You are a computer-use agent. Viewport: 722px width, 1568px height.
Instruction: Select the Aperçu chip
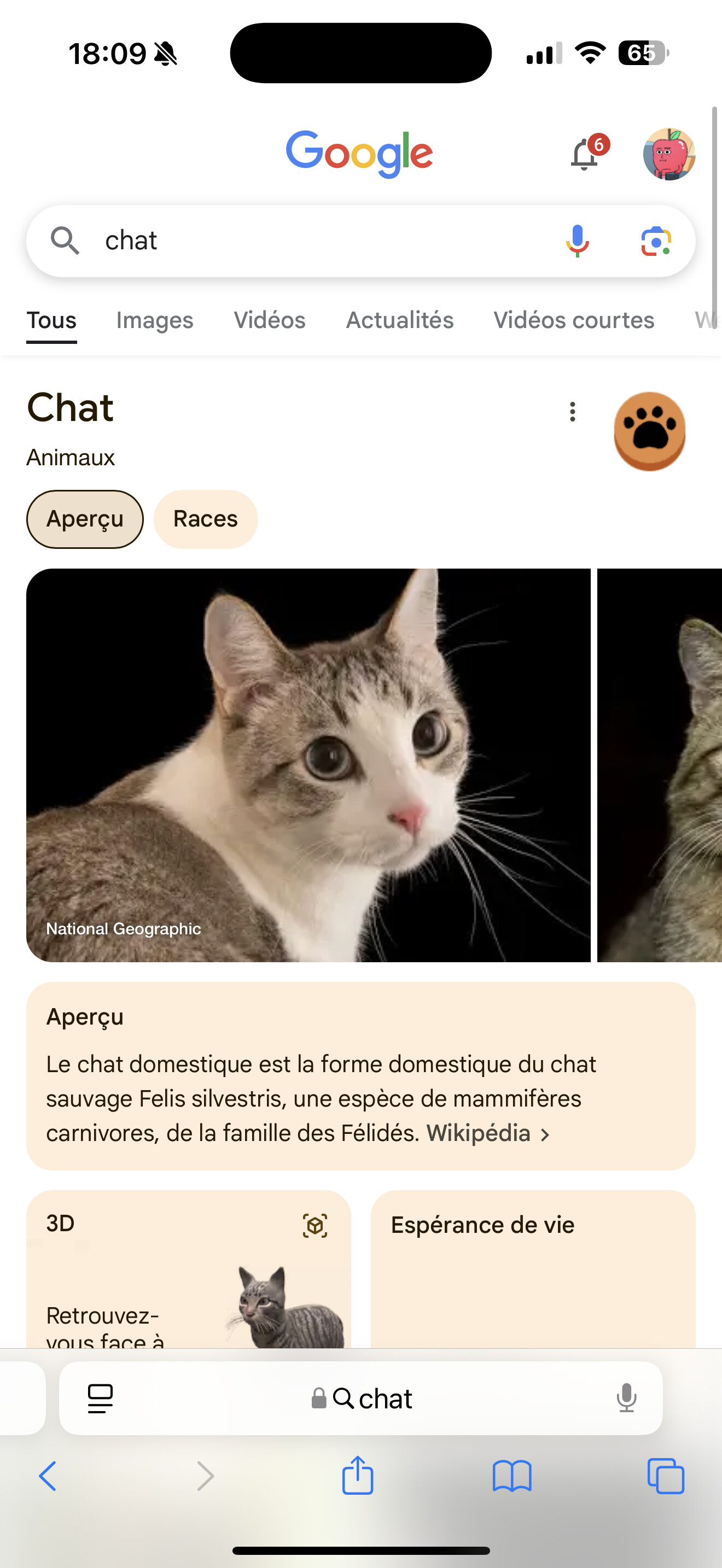pos(85,519)
